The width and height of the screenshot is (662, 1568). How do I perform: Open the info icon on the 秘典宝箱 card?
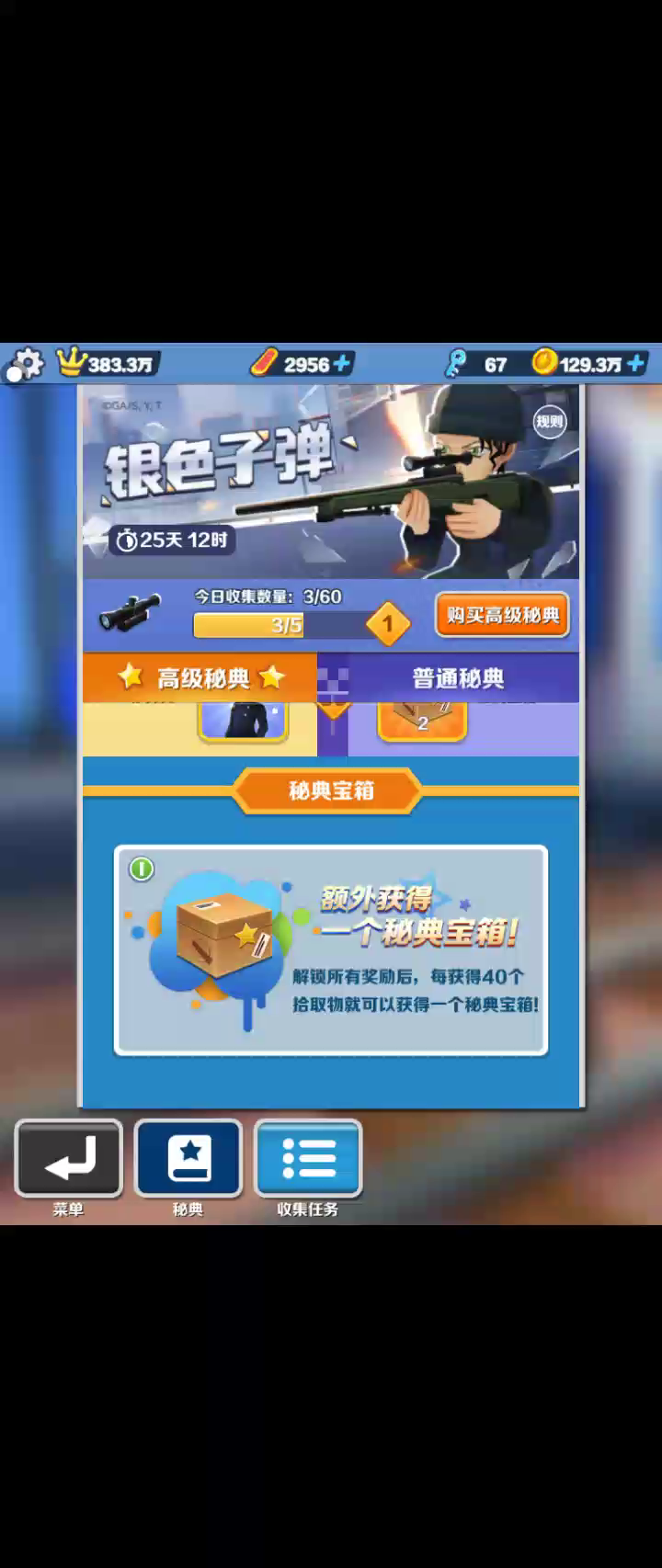[141, 869]
